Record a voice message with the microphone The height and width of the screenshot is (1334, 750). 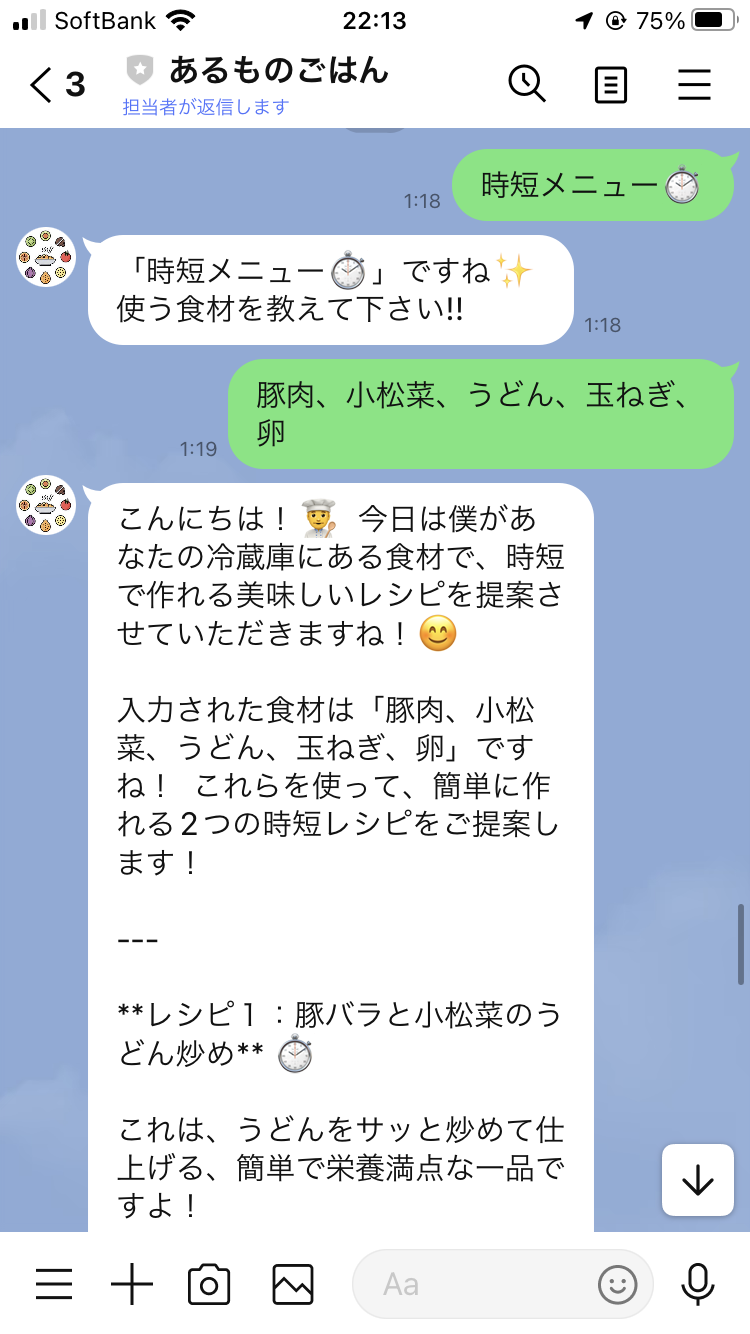[697, 1284]
